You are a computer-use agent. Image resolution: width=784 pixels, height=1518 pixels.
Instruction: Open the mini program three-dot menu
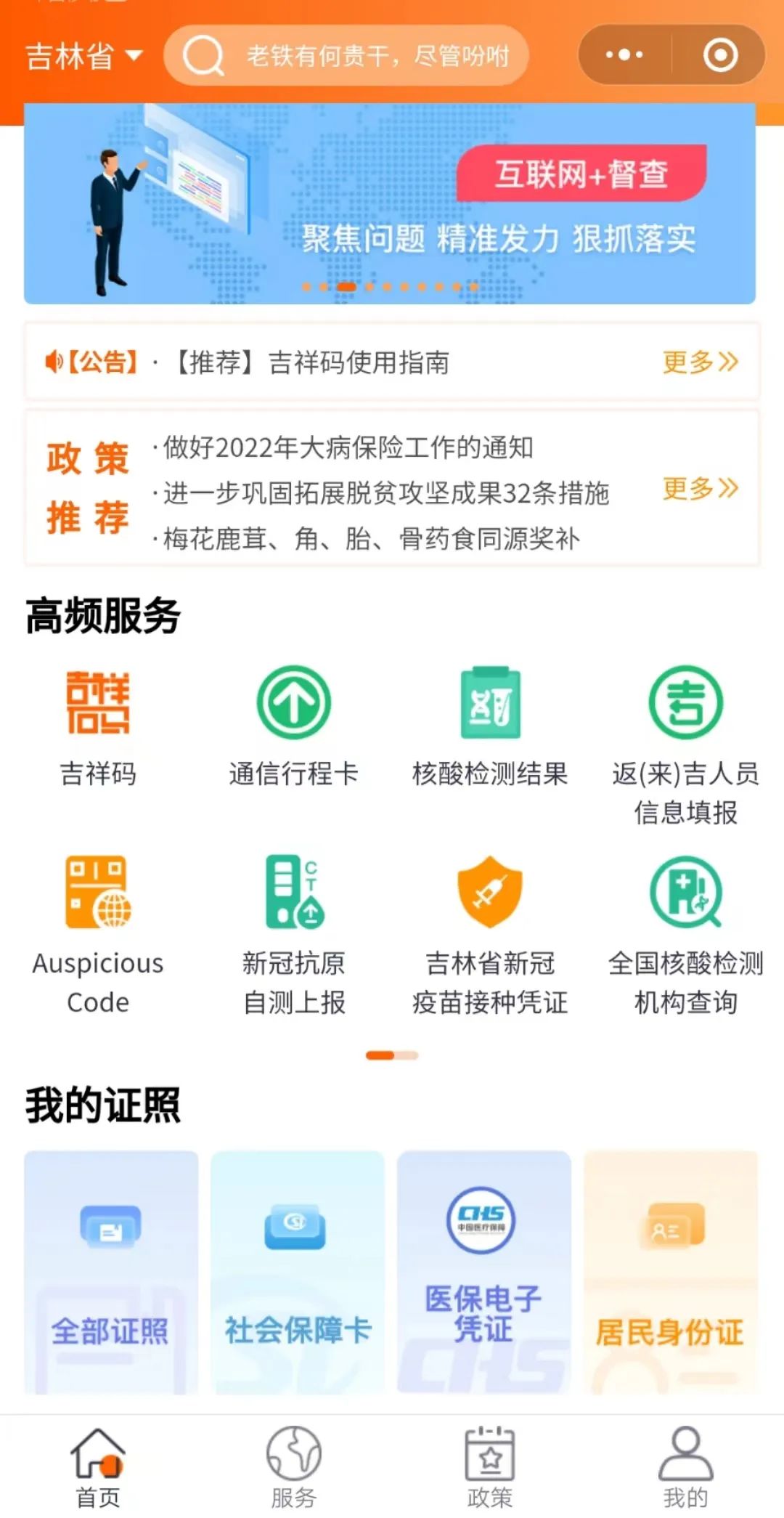tap(624, 55)
